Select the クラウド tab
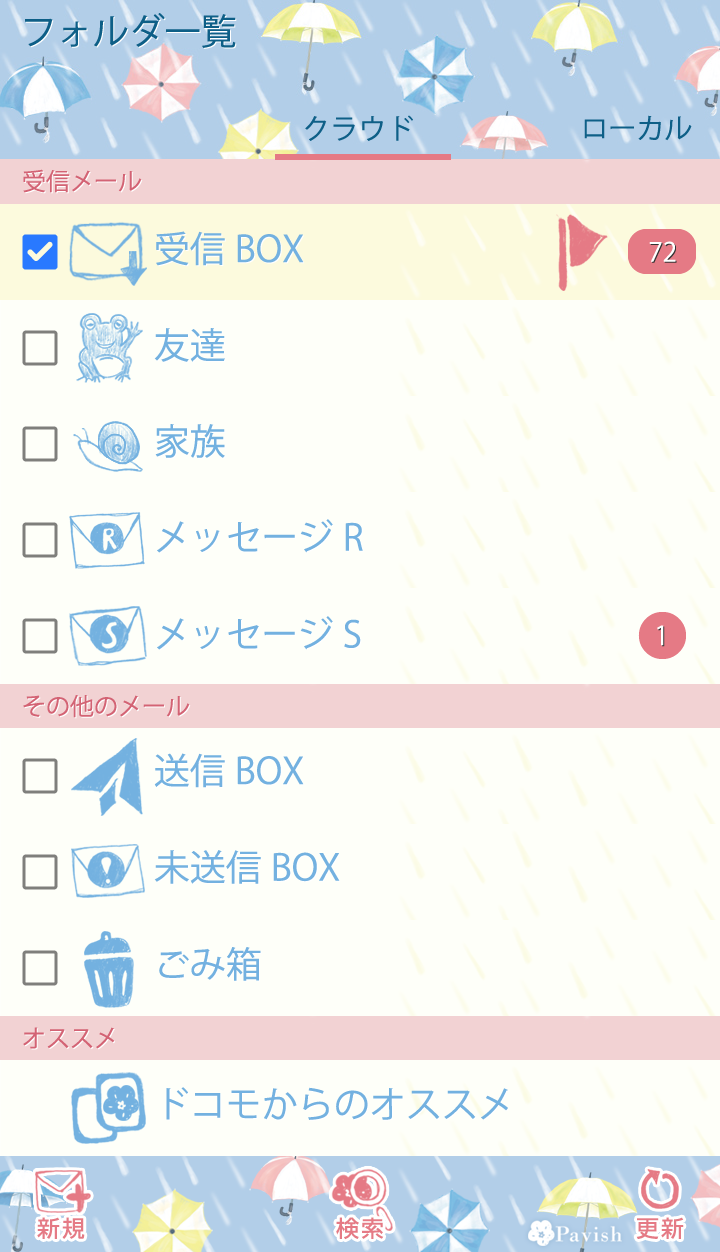720x1252 pixels. pyautogui.click(x=359, y=129)
